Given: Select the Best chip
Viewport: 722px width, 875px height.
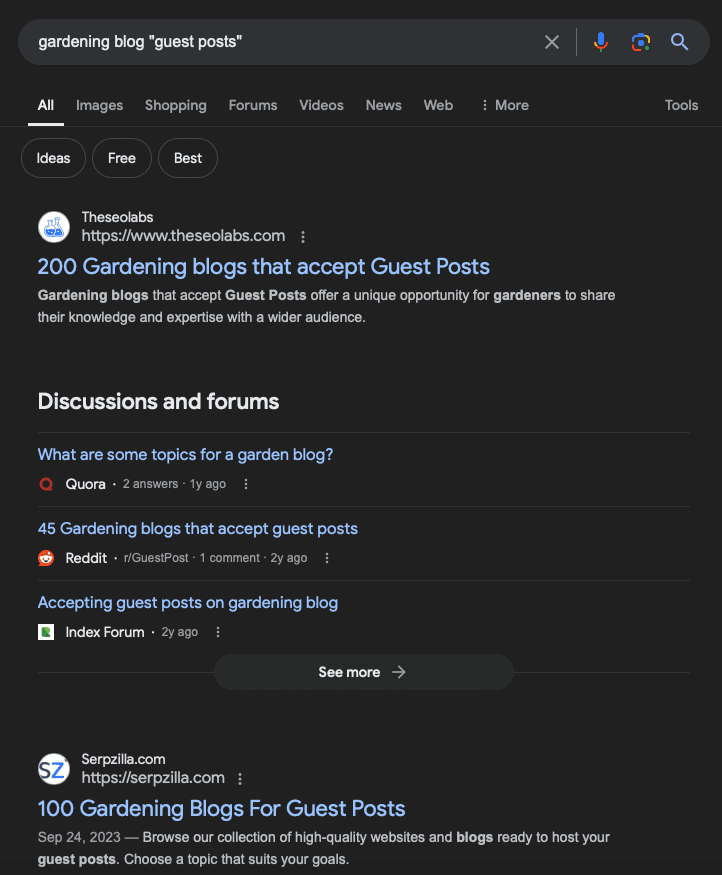Looking at the screenshot, I should [188, 158].
